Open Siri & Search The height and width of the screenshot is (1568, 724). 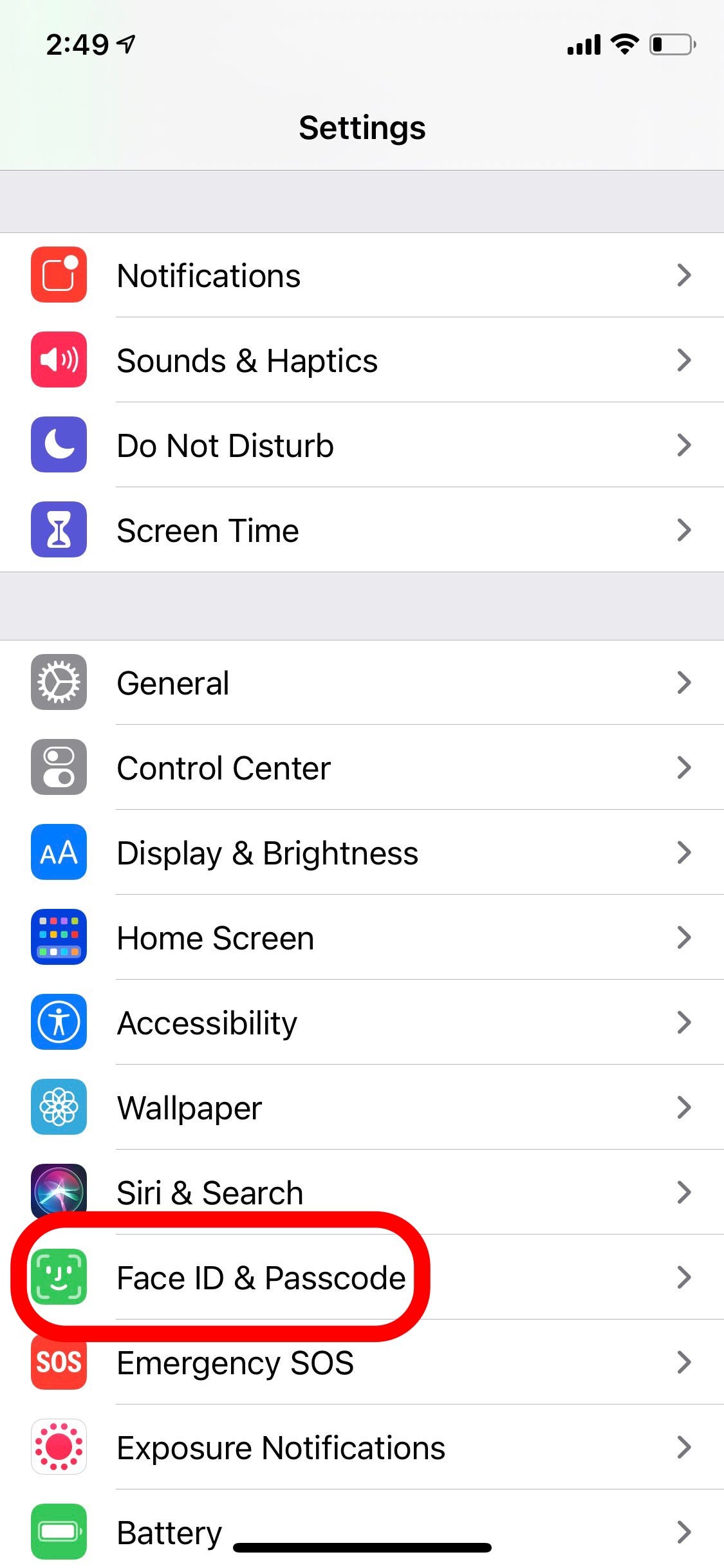pos(360,1193)
